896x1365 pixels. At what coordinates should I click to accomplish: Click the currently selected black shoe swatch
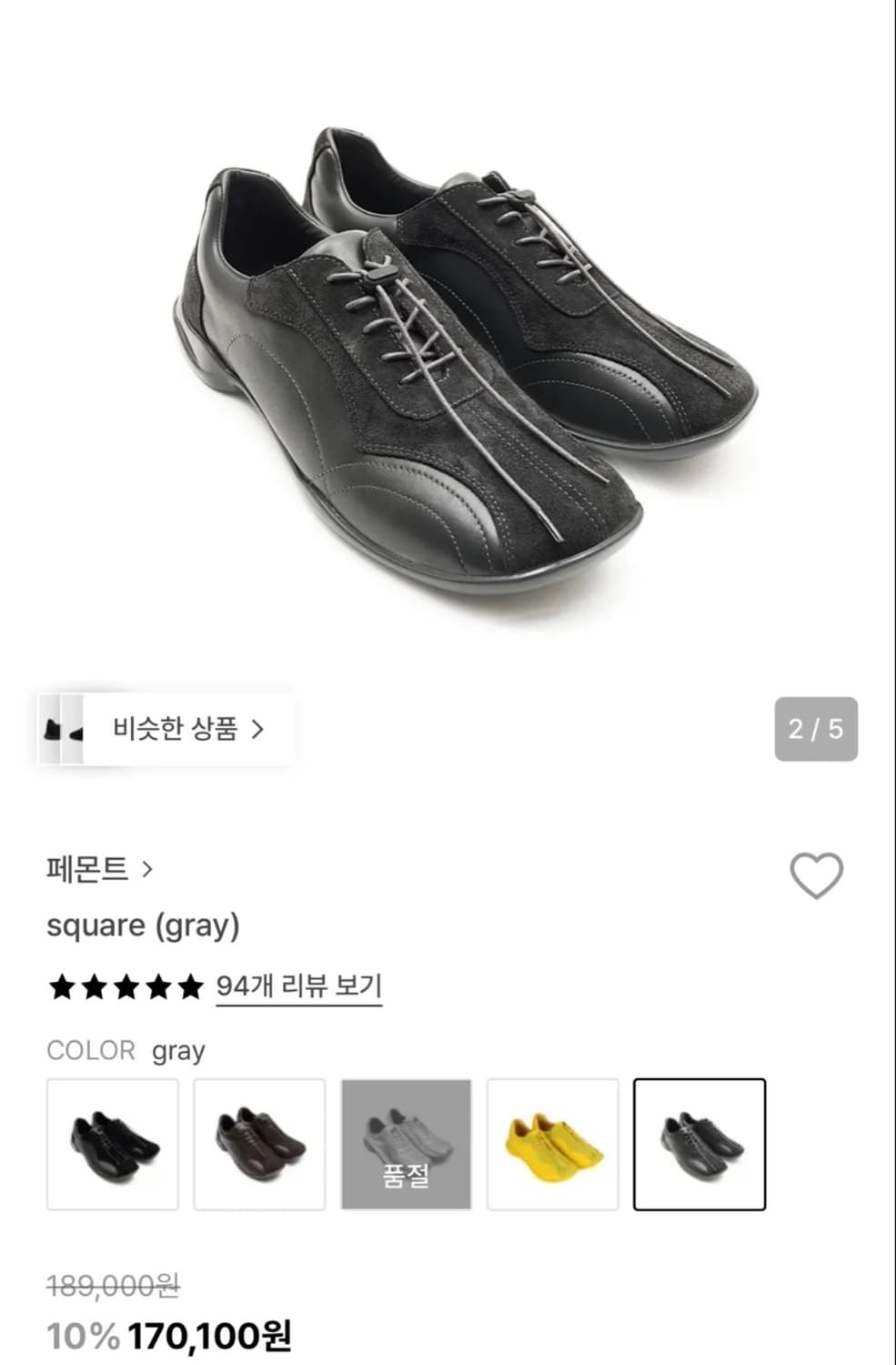(x=700, y=1142)
